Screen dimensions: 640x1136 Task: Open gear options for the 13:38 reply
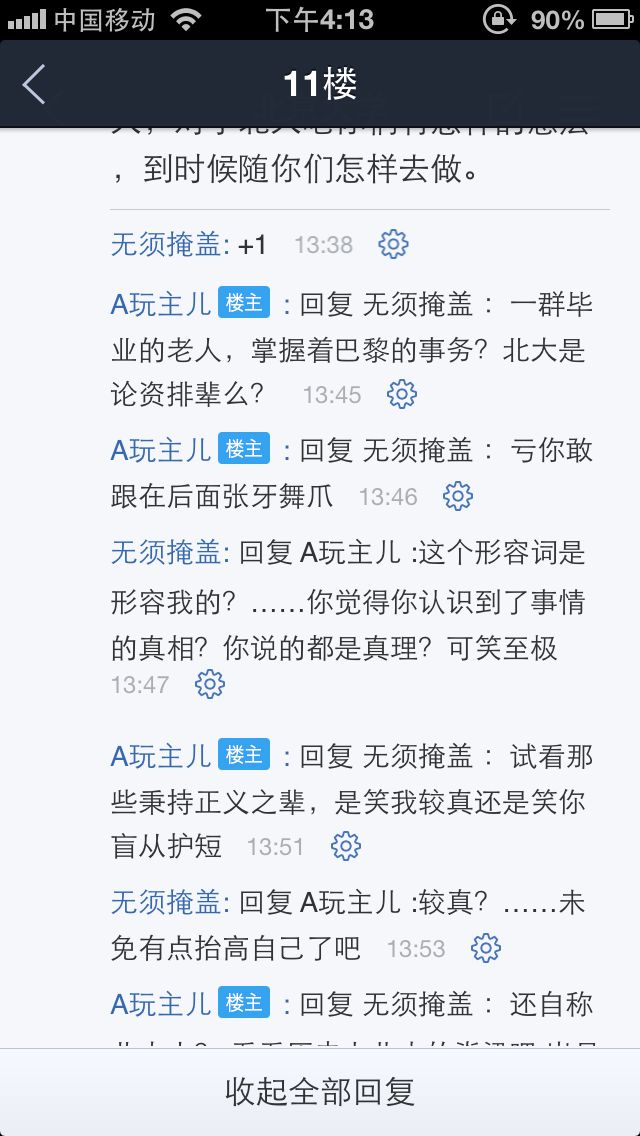pyautogui.click(x=394, y=244)
